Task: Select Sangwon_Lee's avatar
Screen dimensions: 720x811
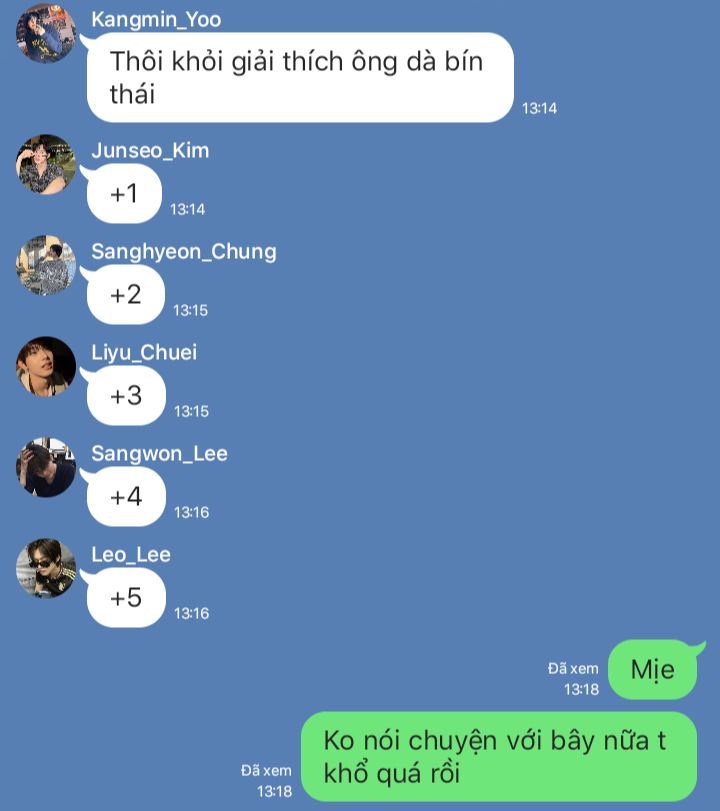Action: 46,467
